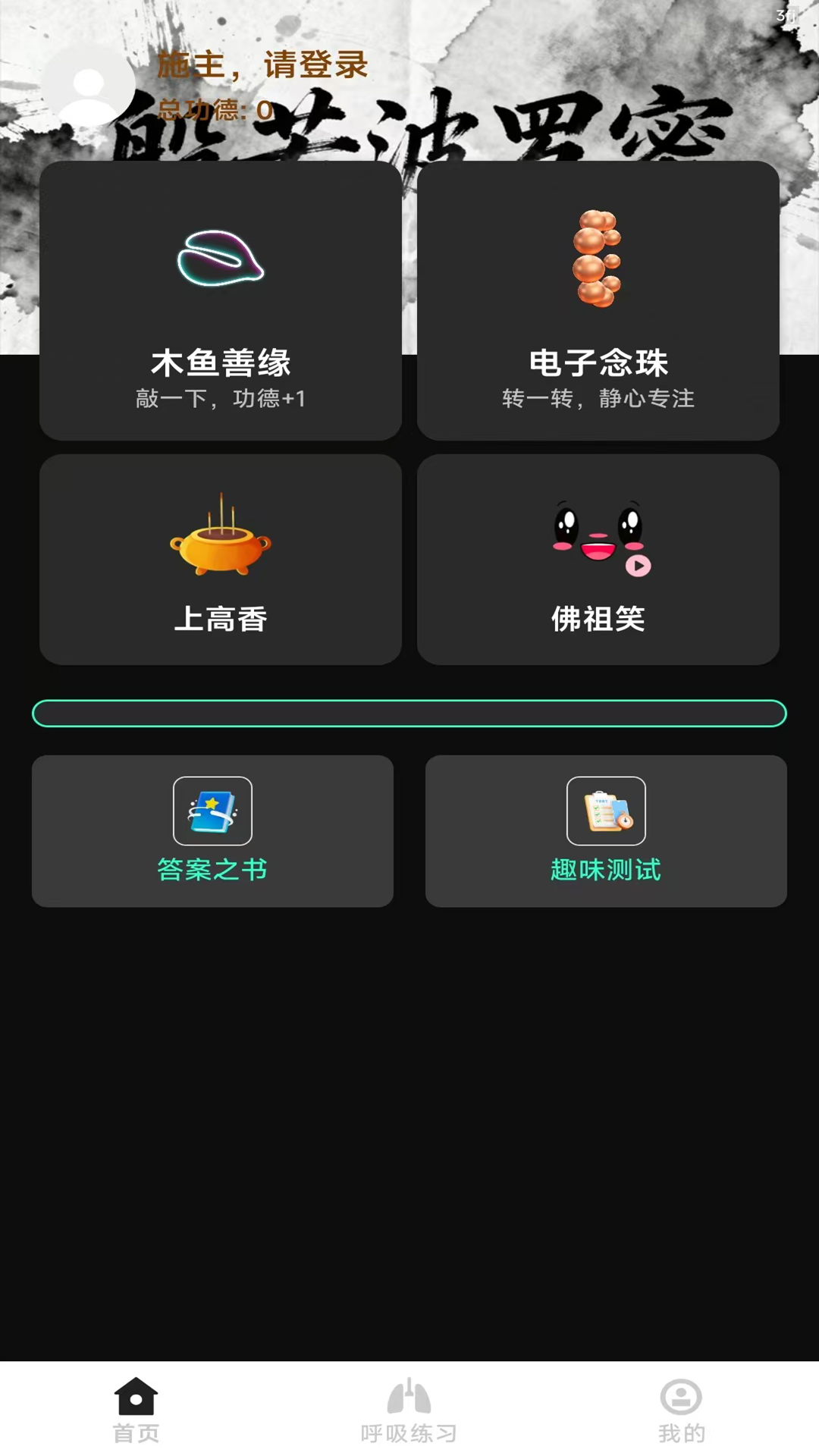Open the Book of Answers icon
The image size is (819, 1456).
tap(212, 811)
